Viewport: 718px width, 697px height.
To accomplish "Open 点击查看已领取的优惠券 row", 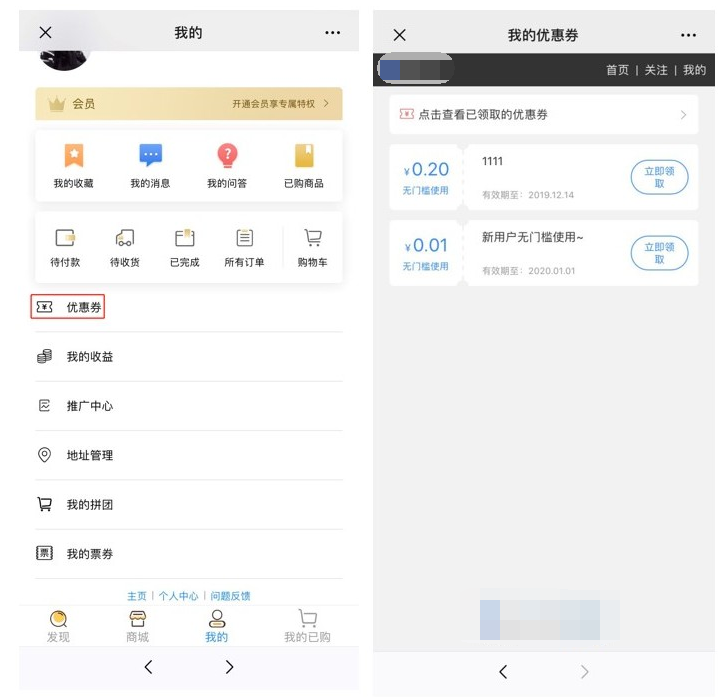I will 543,115.
